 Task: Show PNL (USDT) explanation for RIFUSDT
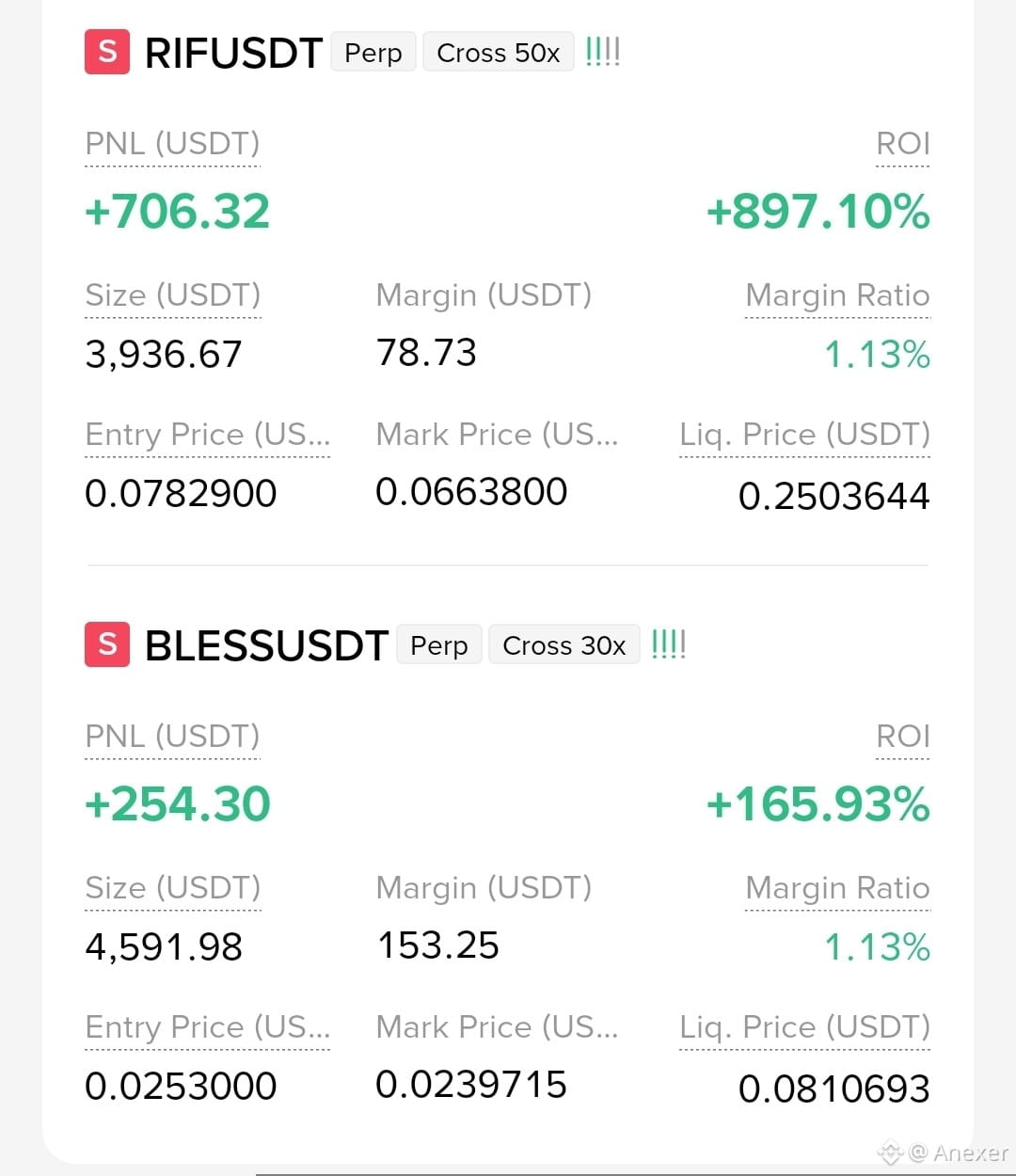click(x=172, y=144)
